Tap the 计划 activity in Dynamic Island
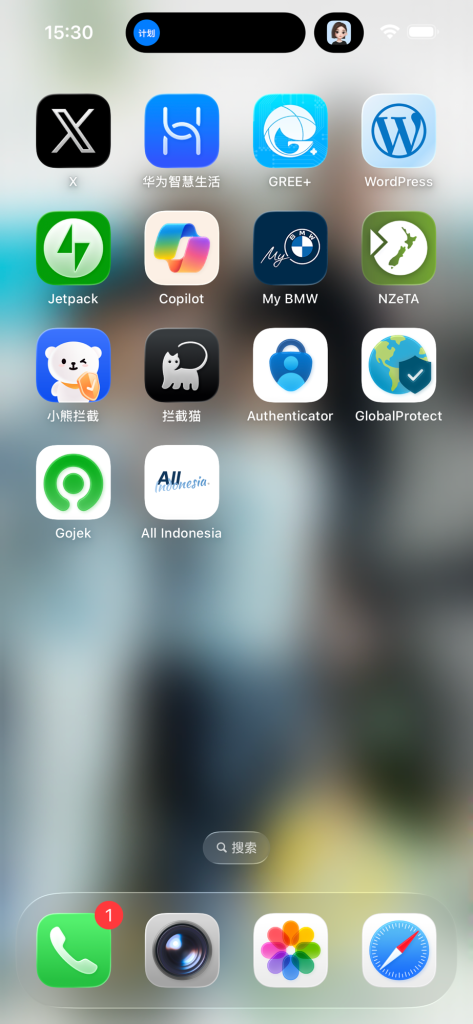This screenshot has width=473, height=1024. point(147,33)
